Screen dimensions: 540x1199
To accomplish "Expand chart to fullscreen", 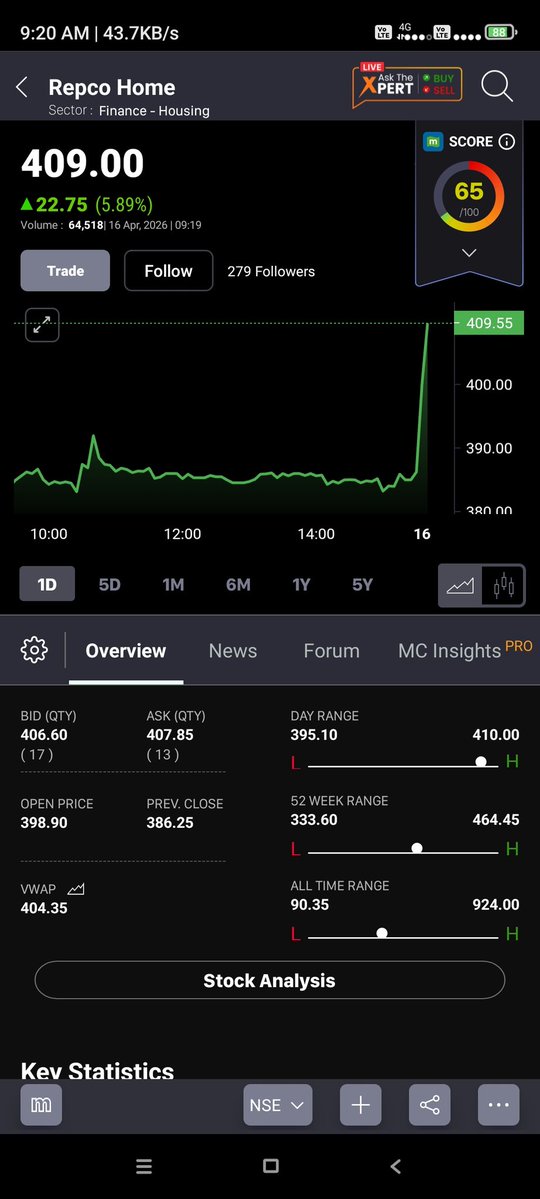I will click(42, 325).
